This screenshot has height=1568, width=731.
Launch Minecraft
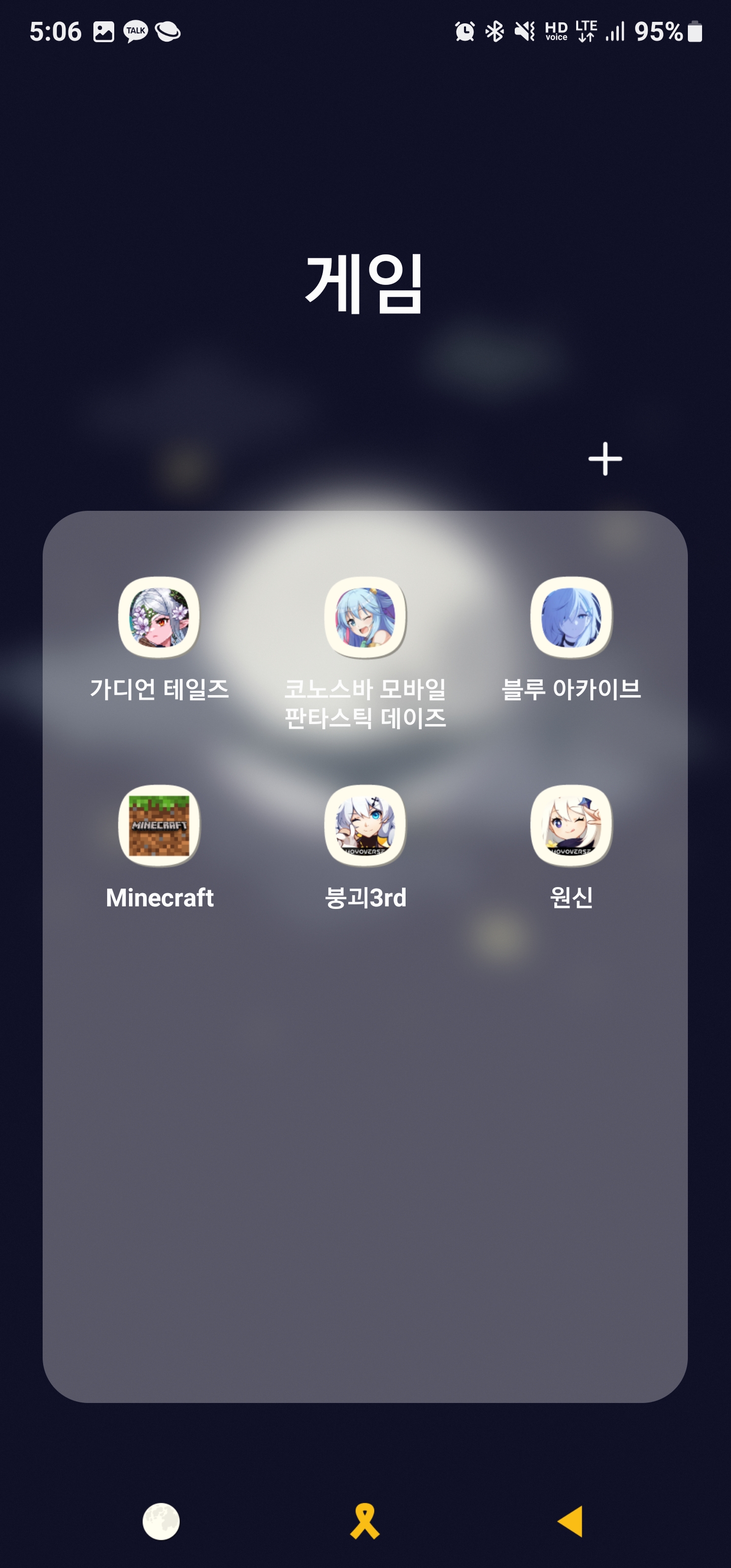159,826
